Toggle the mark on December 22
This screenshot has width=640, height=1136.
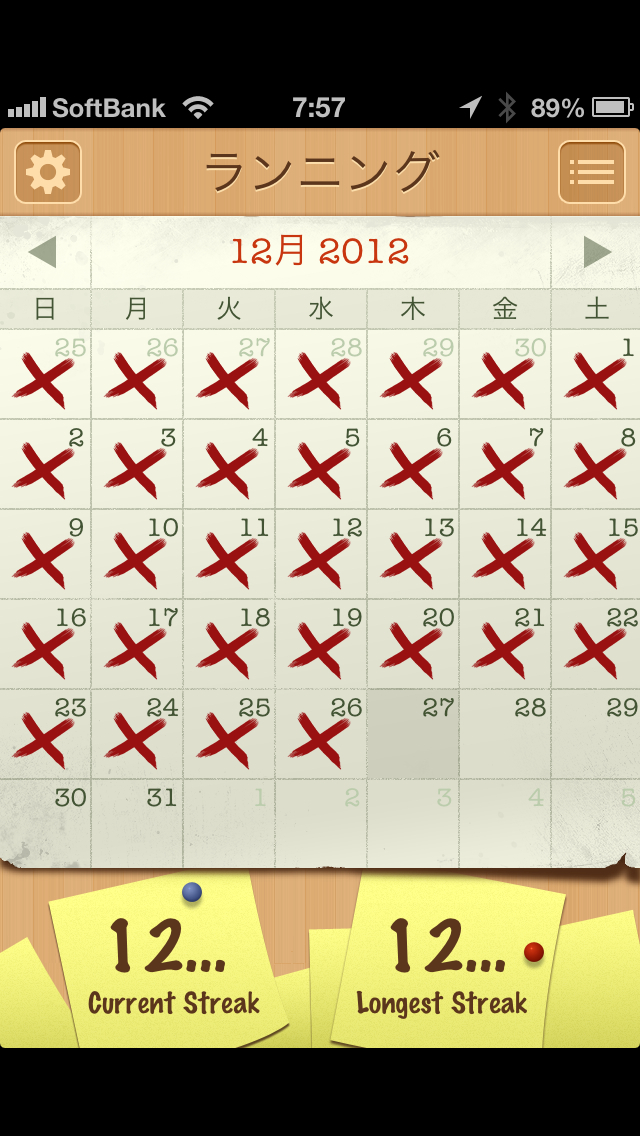coord(597,644)
